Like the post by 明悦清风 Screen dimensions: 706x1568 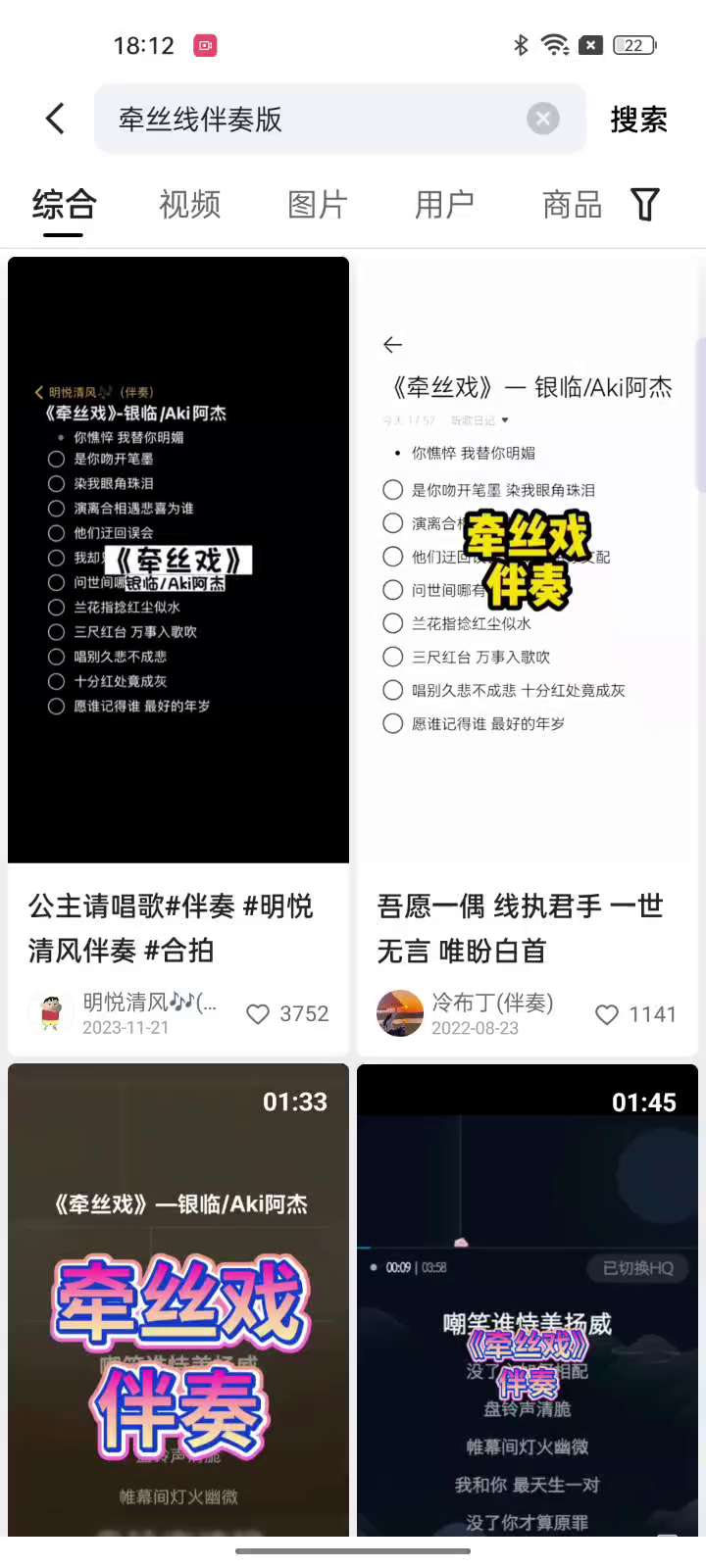pos(258,1014)
